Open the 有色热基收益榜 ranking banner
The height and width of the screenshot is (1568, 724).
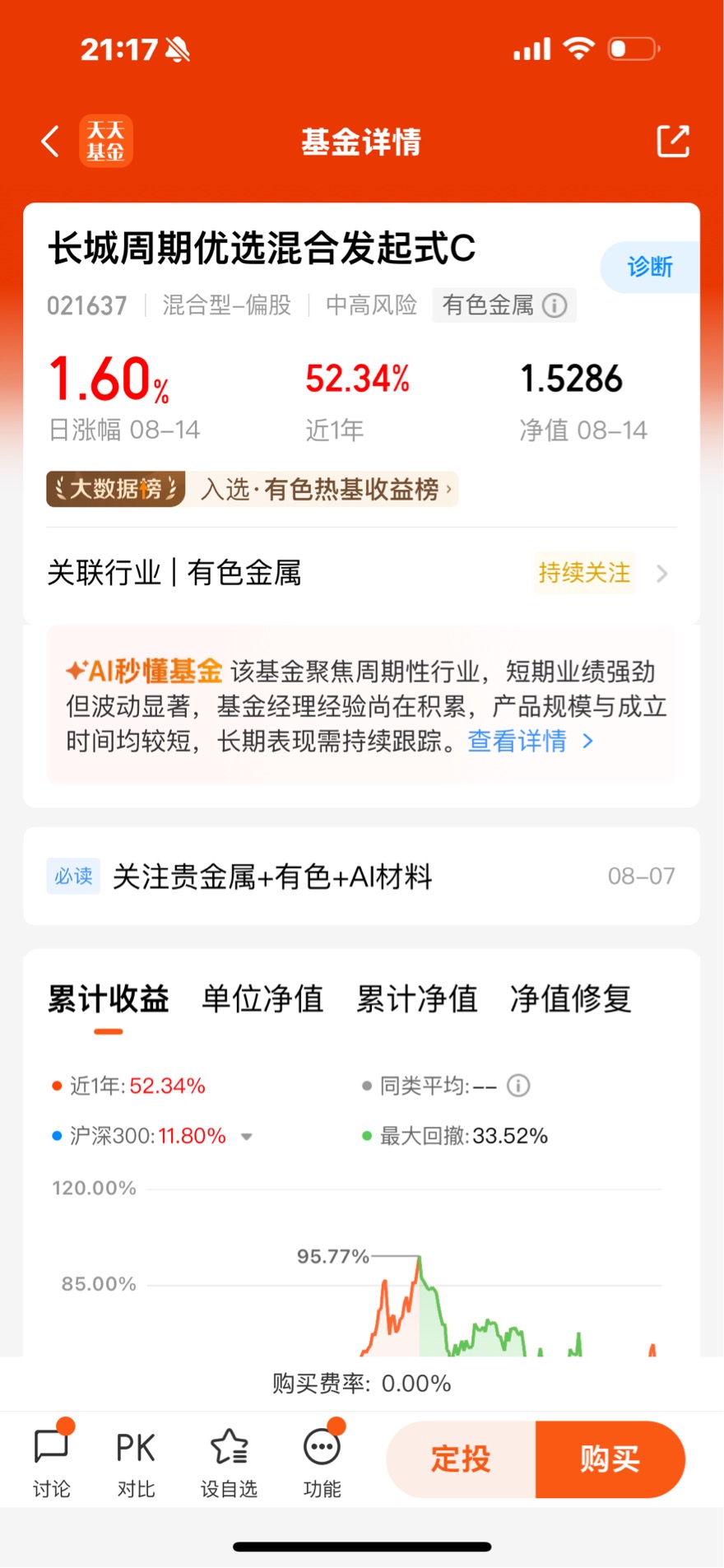[252, 489]
